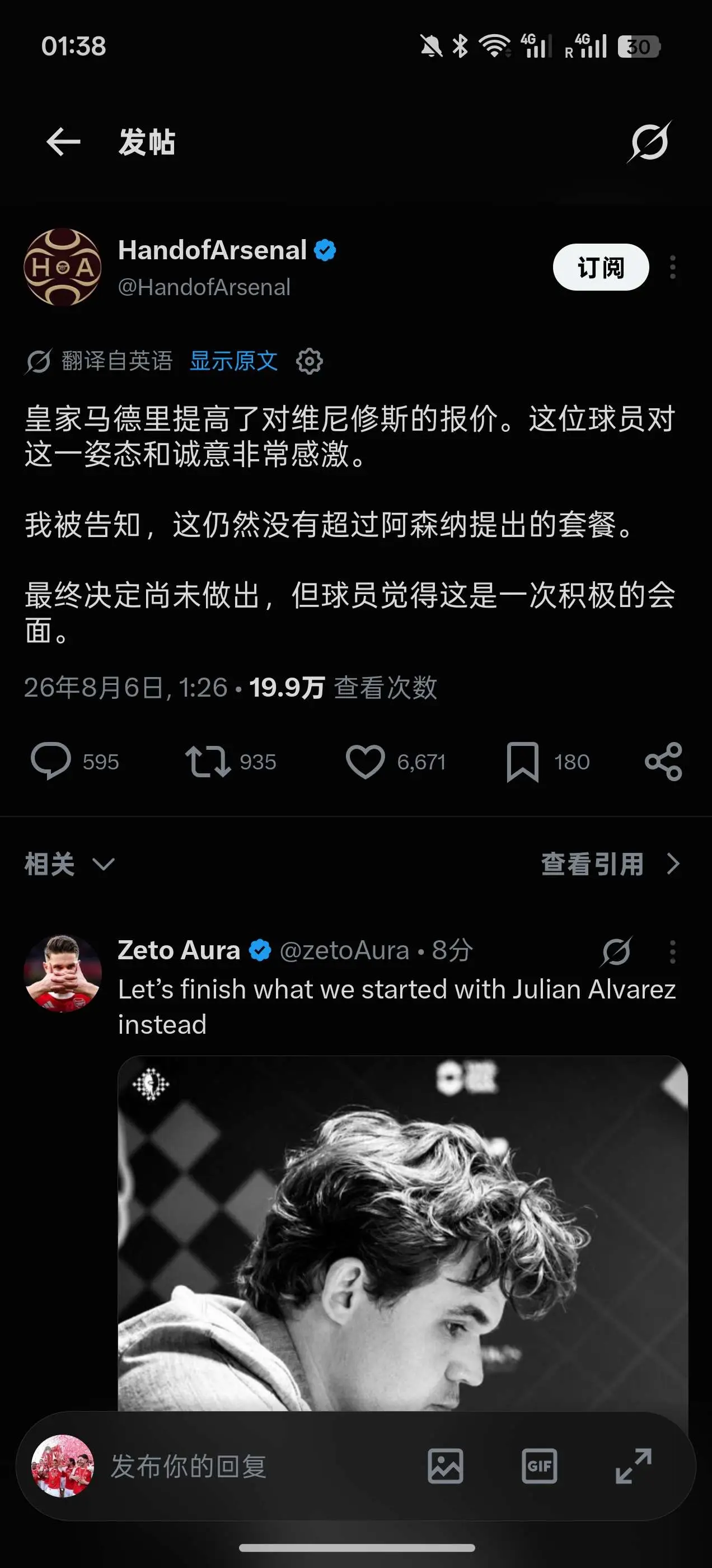Open Grok icon on Zeto Aura's reply
The height and width of the screenshot is (1568, 712).
616,951
